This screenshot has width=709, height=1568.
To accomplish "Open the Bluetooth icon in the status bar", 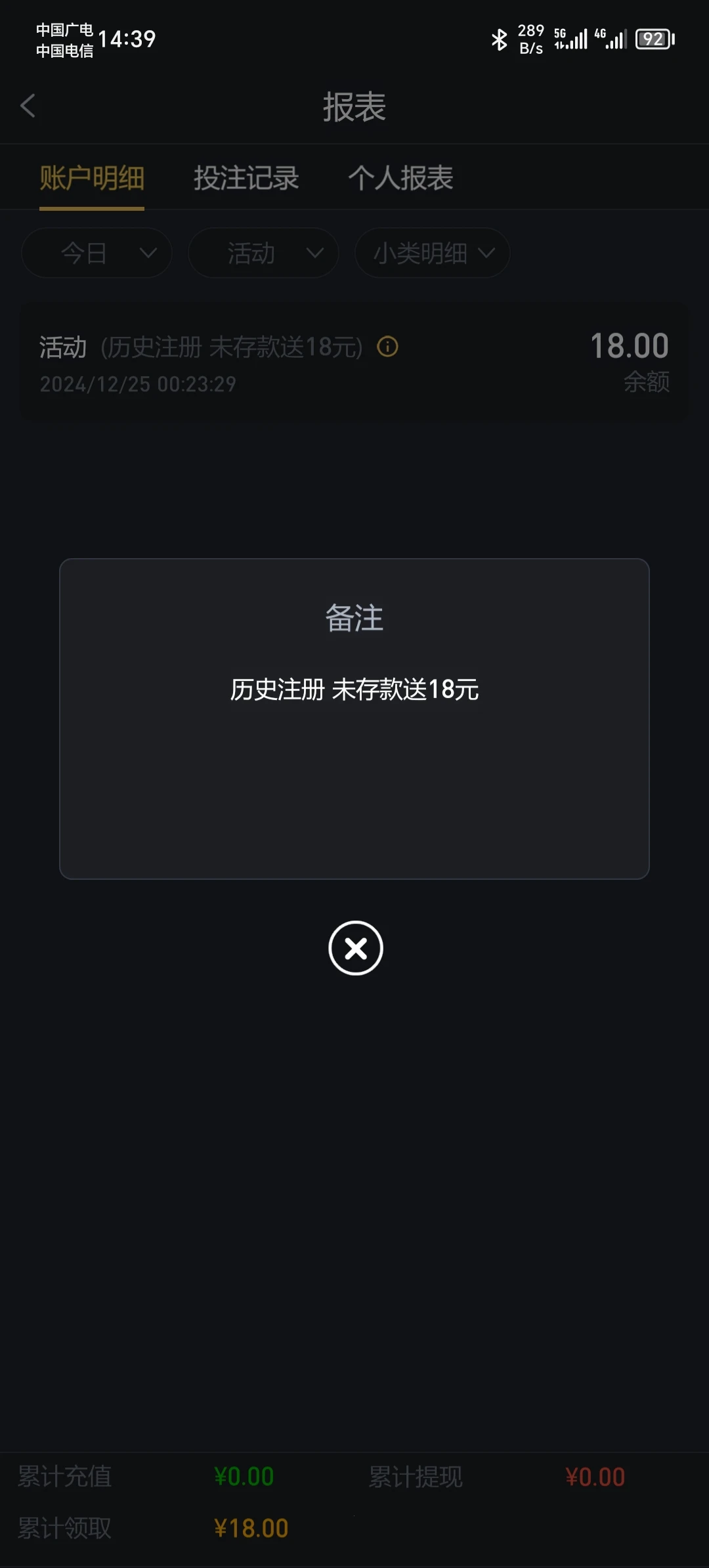I will [500, 39].
